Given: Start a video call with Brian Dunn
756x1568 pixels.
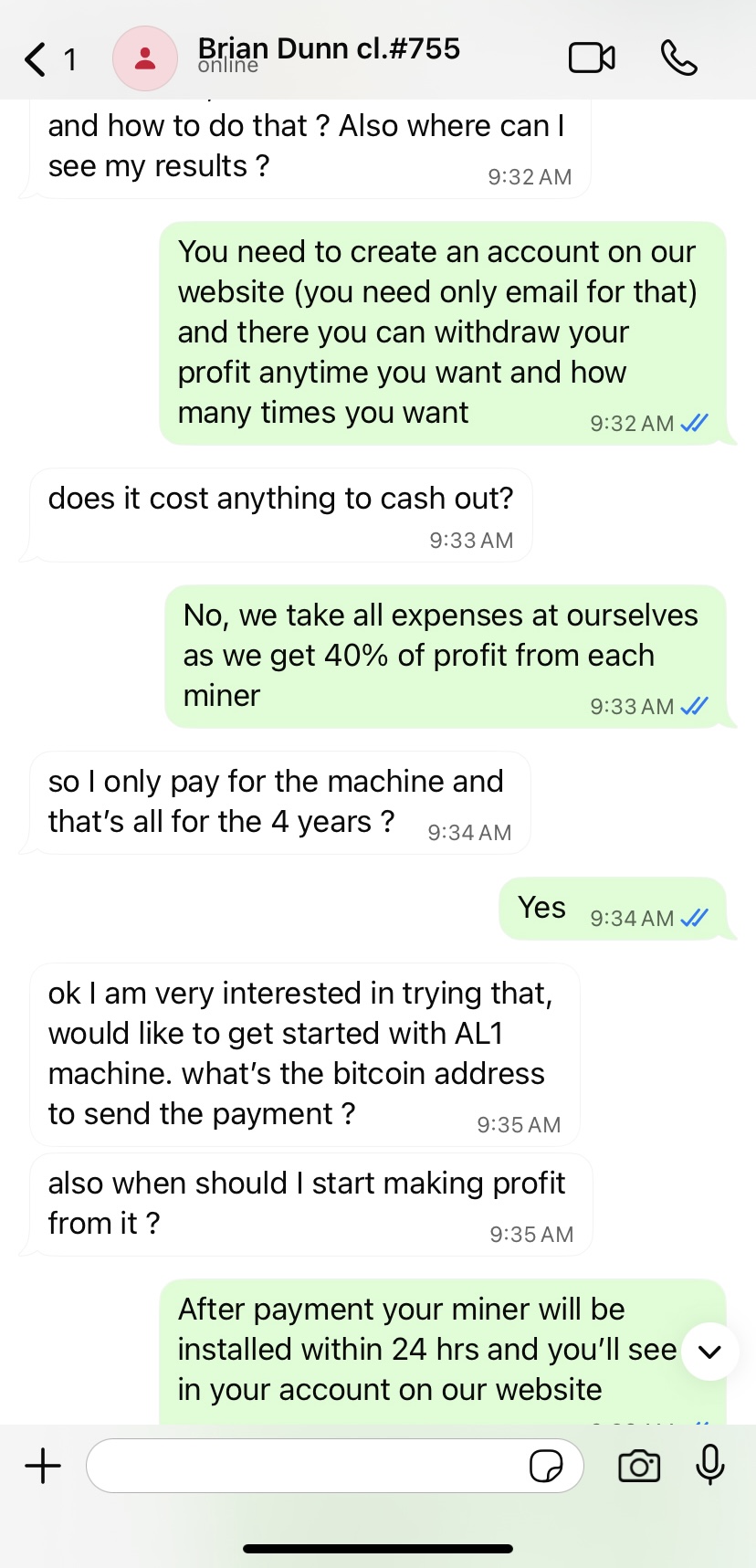Looking at the screenshot, I should pos(592,58).
